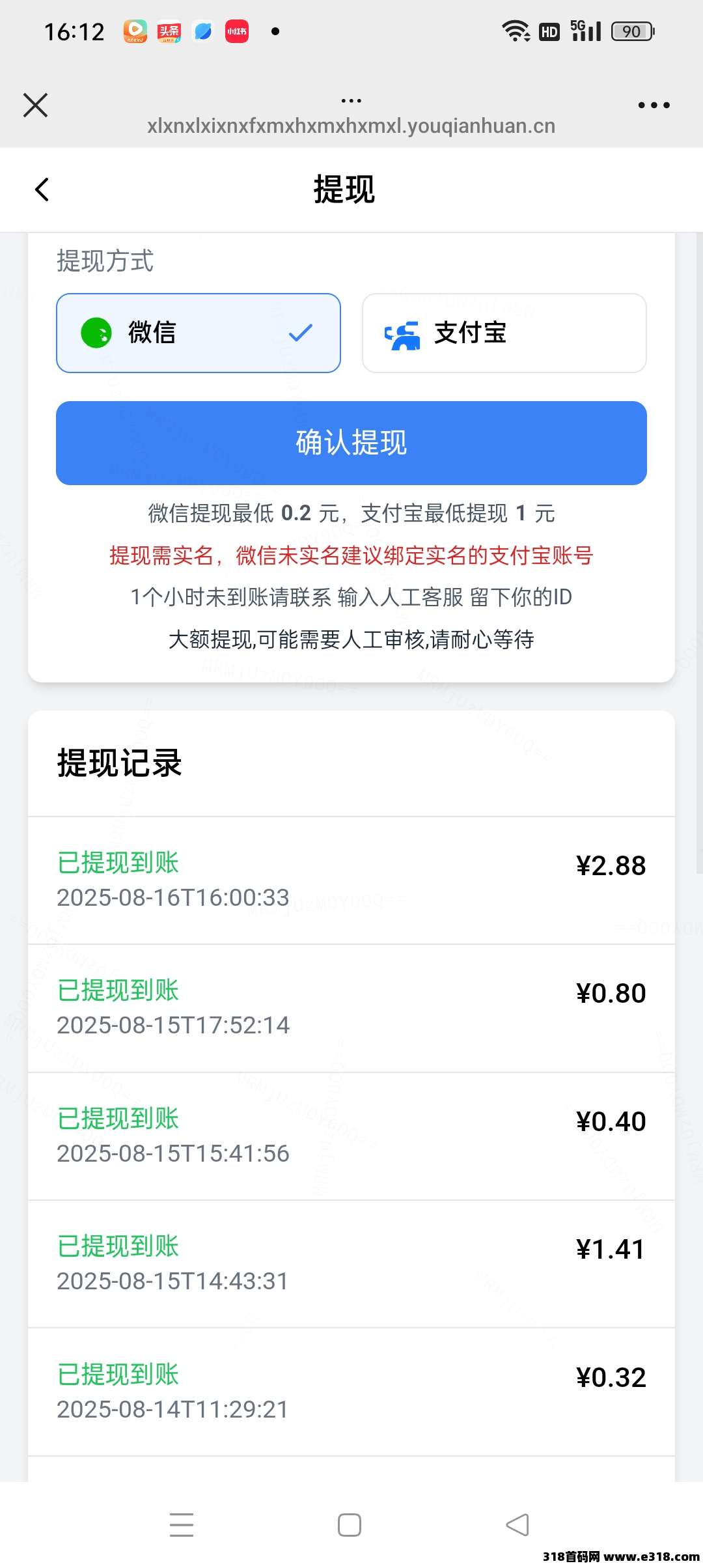Go back using the arrow beside 提现
The height and width of the screenshot is (1568, 703).
coord(42,189)
